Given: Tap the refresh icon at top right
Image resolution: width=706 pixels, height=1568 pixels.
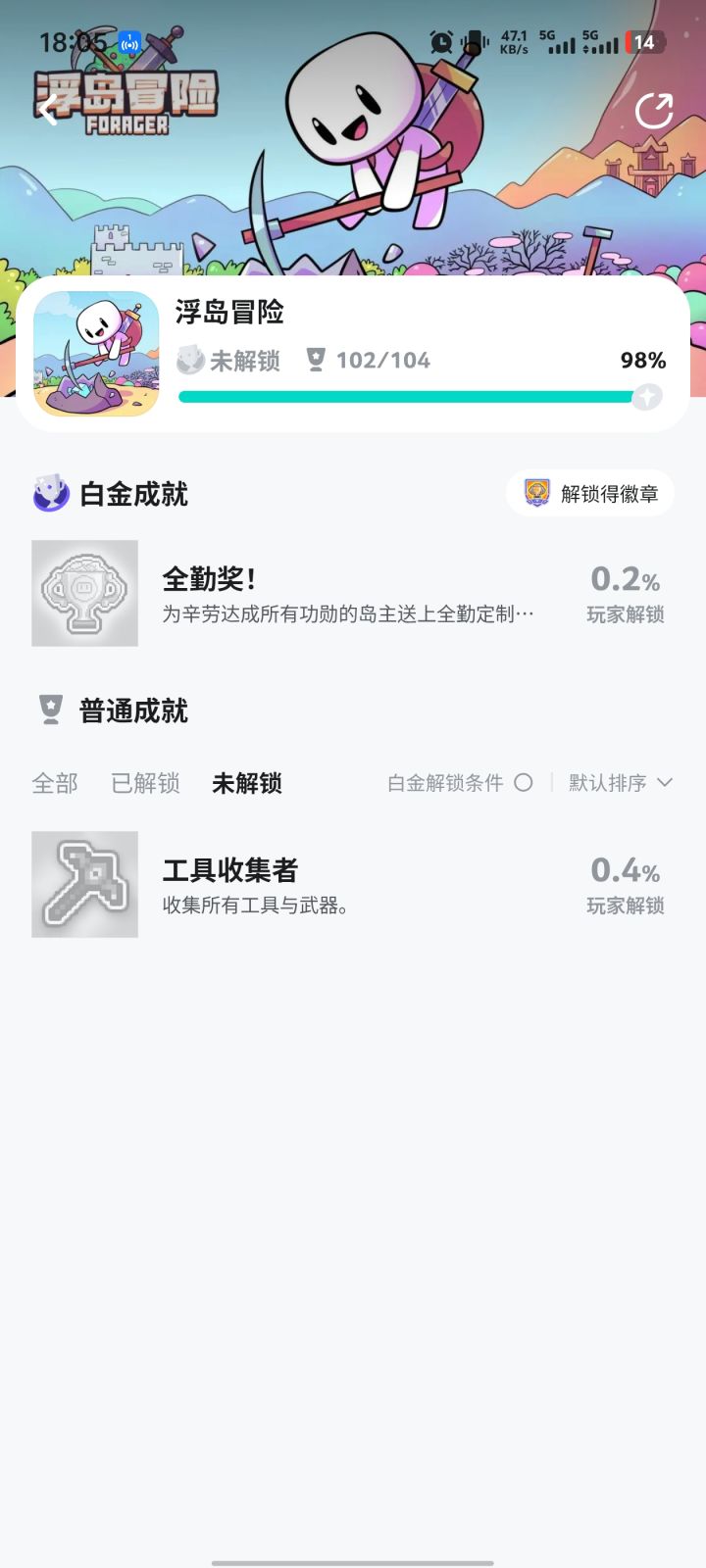Looking at the screenshot, I should pyautogui.click(x=653, y=111).
